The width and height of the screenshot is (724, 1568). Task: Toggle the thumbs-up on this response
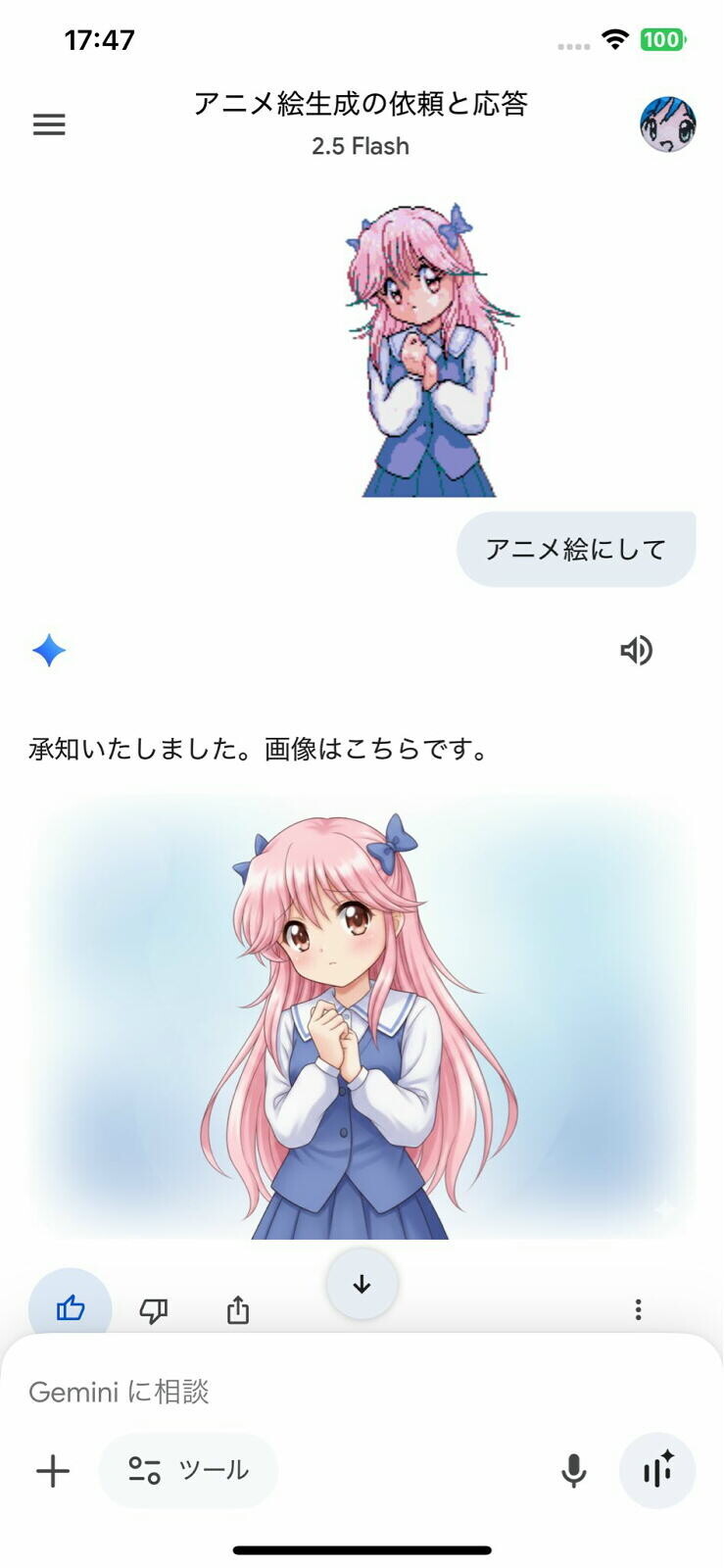(x=71, y=1308)
